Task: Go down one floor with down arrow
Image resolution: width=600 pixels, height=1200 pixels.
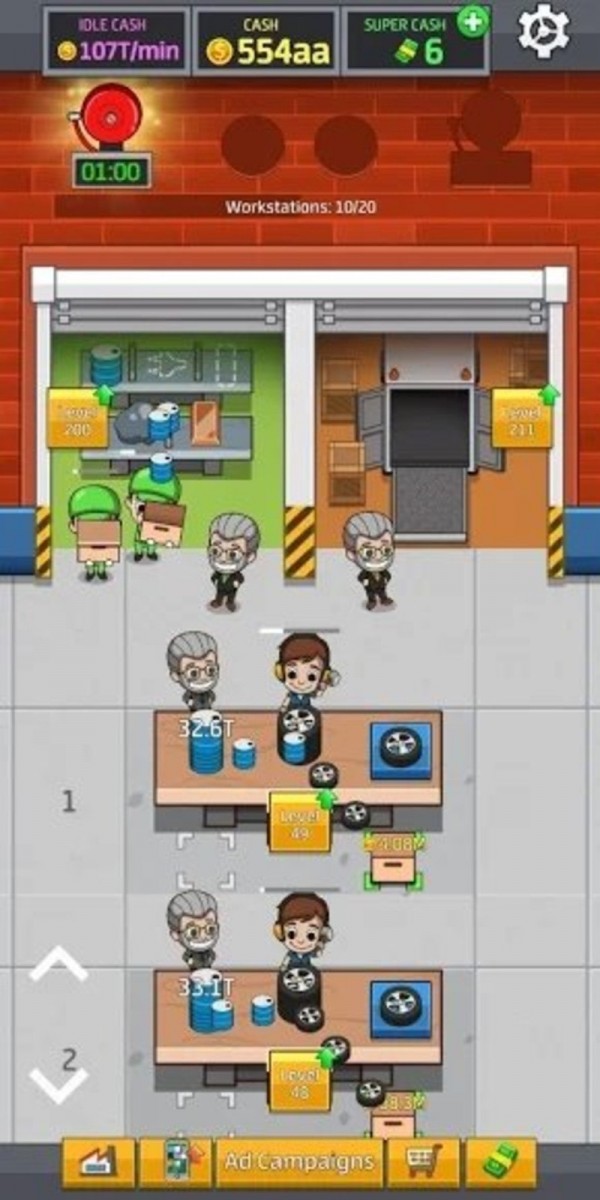Action: click(58, 1085)
